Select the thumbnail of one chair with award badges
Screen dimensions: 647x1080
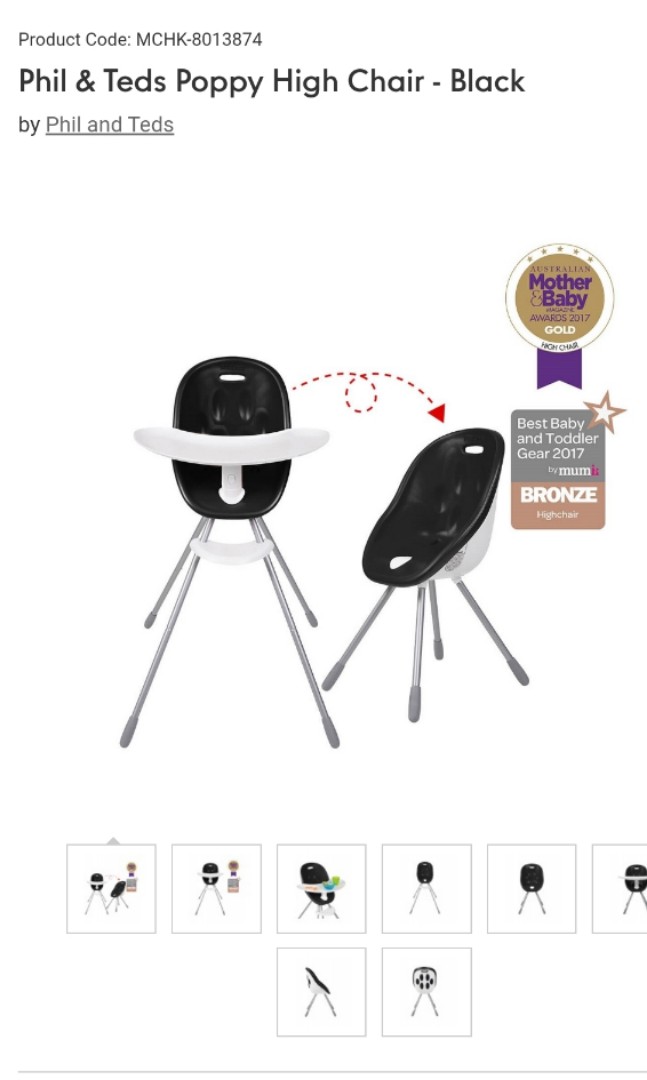coord(216,888)
